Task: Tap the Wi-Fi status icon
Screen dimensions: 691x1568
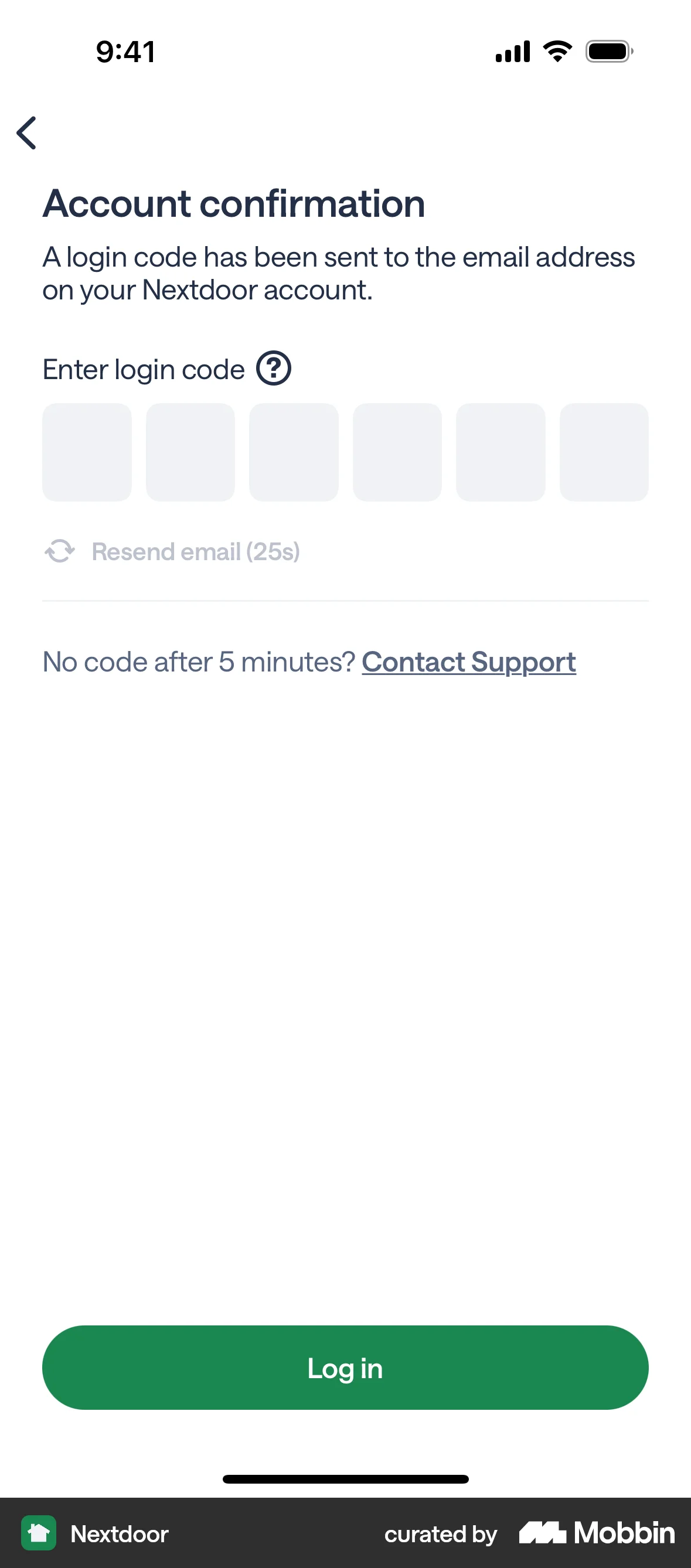Action: point(556,51)
